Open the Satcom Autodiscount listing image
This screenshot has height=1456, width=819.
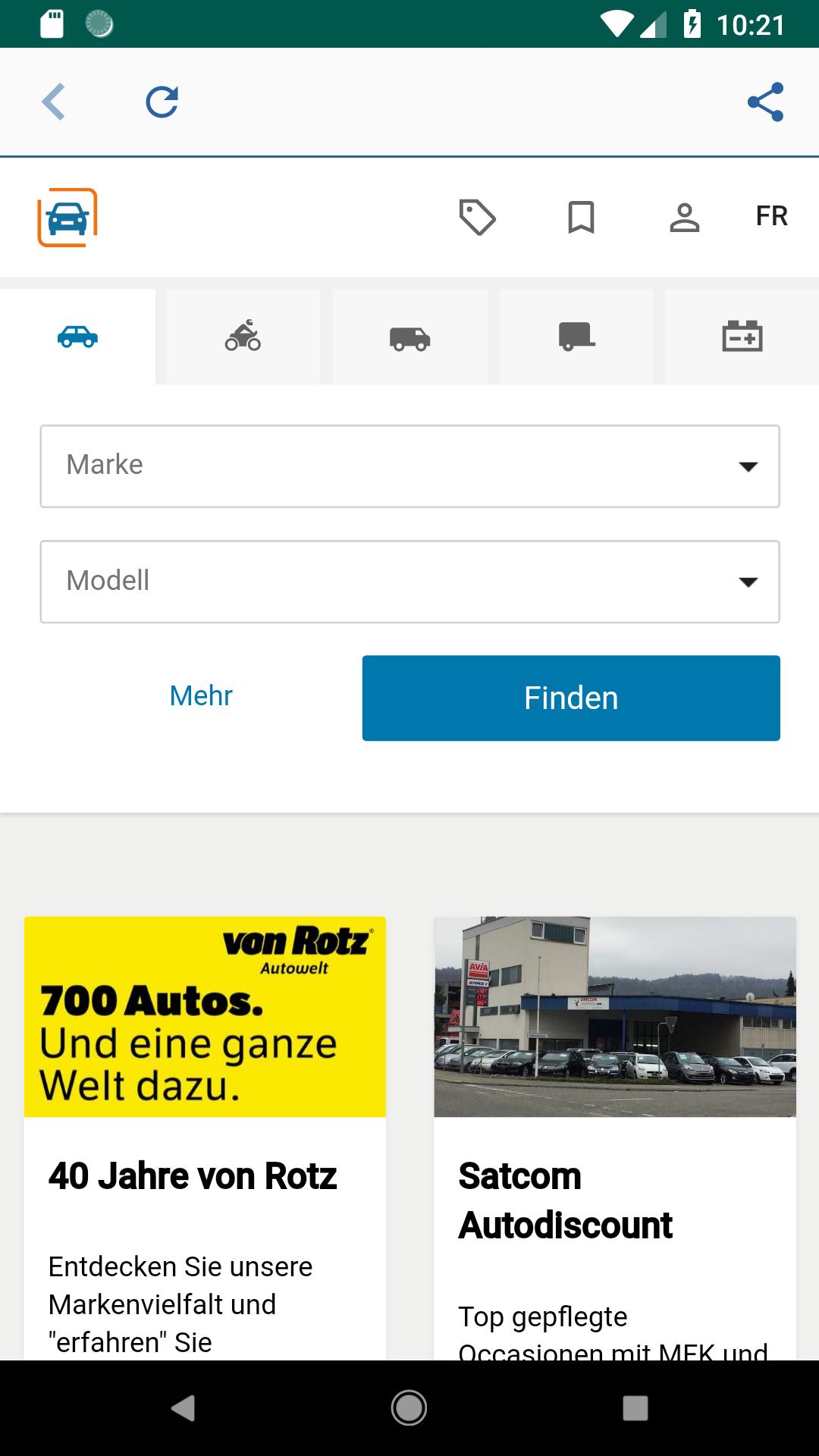pos(615,1016)
